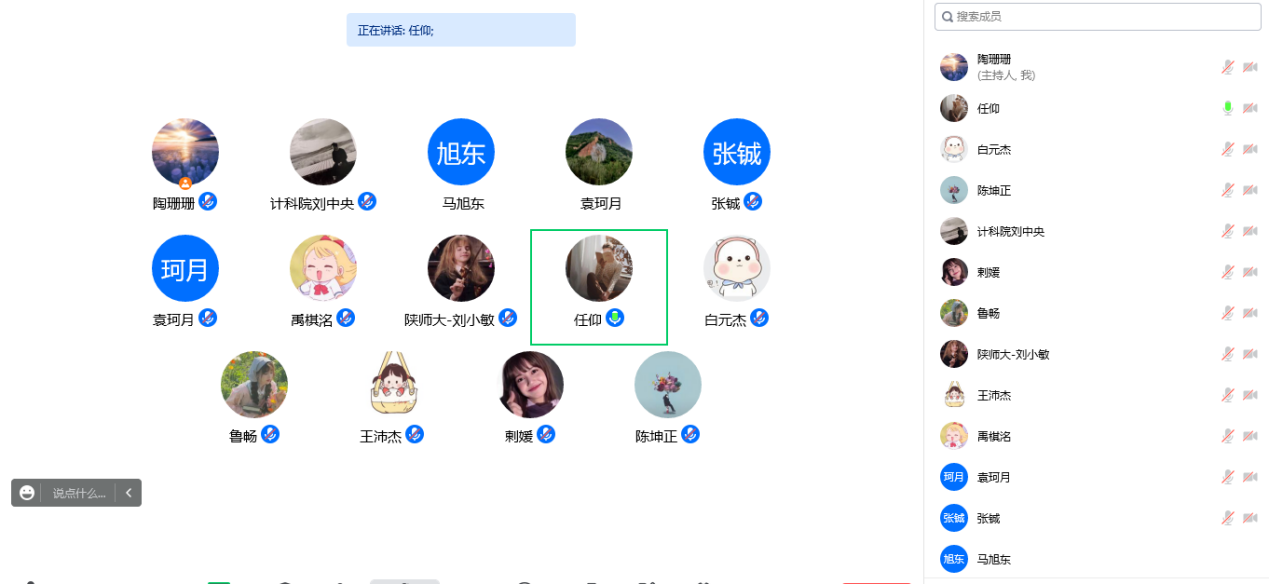The width and height of the screenshot is (1269, 584).
Task: Toggle 陶珊珊's microphone icon in member list
Action: click(x=1228, y=67)
